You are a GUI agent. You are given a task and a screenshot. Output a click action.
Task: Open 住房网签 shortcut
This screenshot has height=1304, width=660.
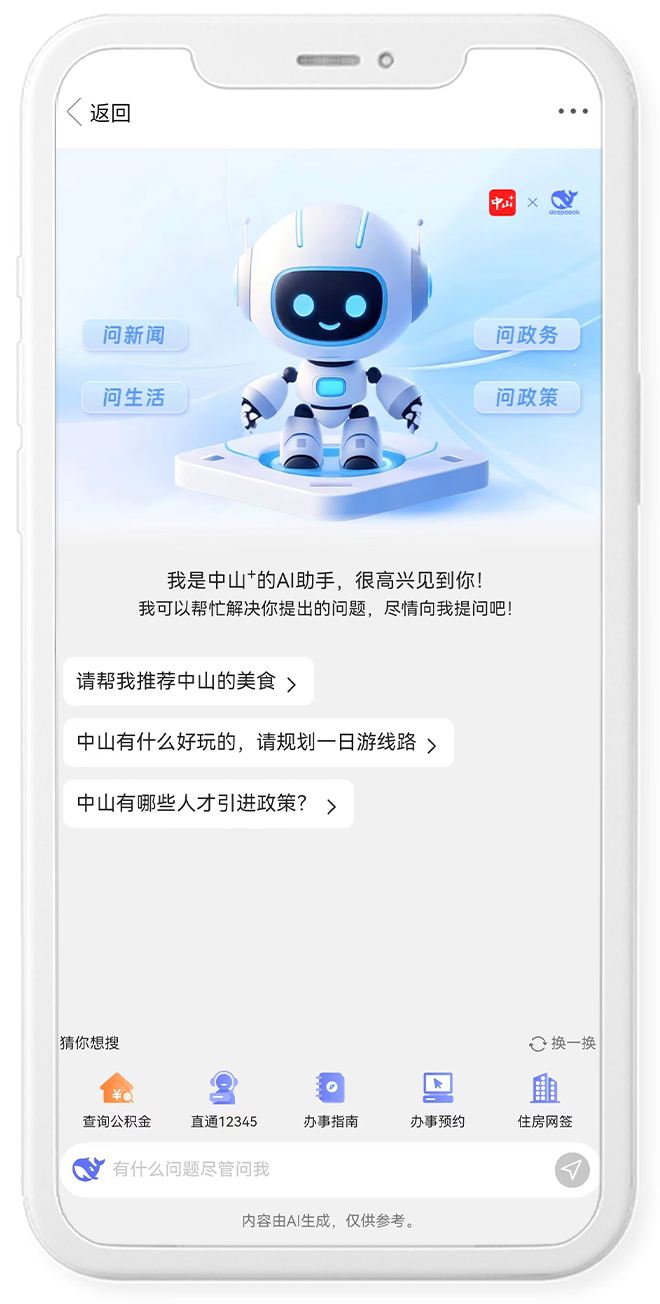pos(545,1100)
